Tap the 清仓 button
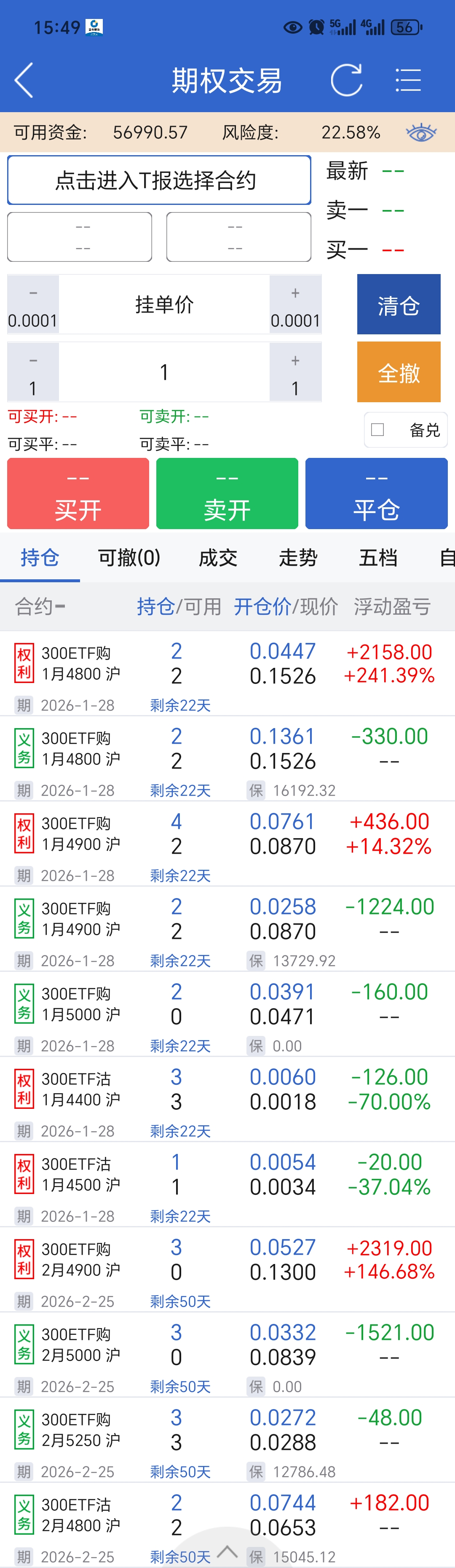This screenshot has width=455, height=1568. tap(399, 304)
